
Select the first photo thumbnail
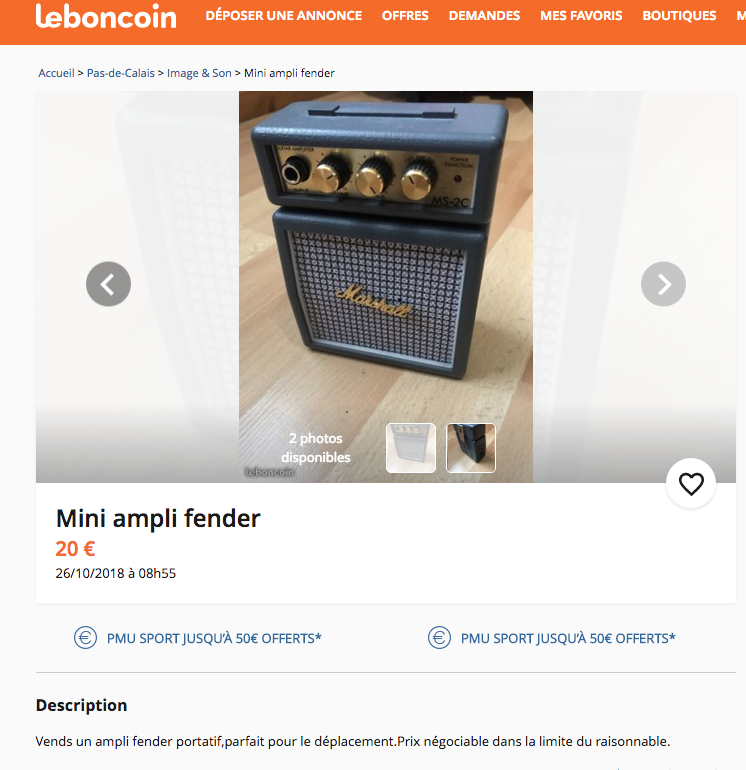pos(411,447)
